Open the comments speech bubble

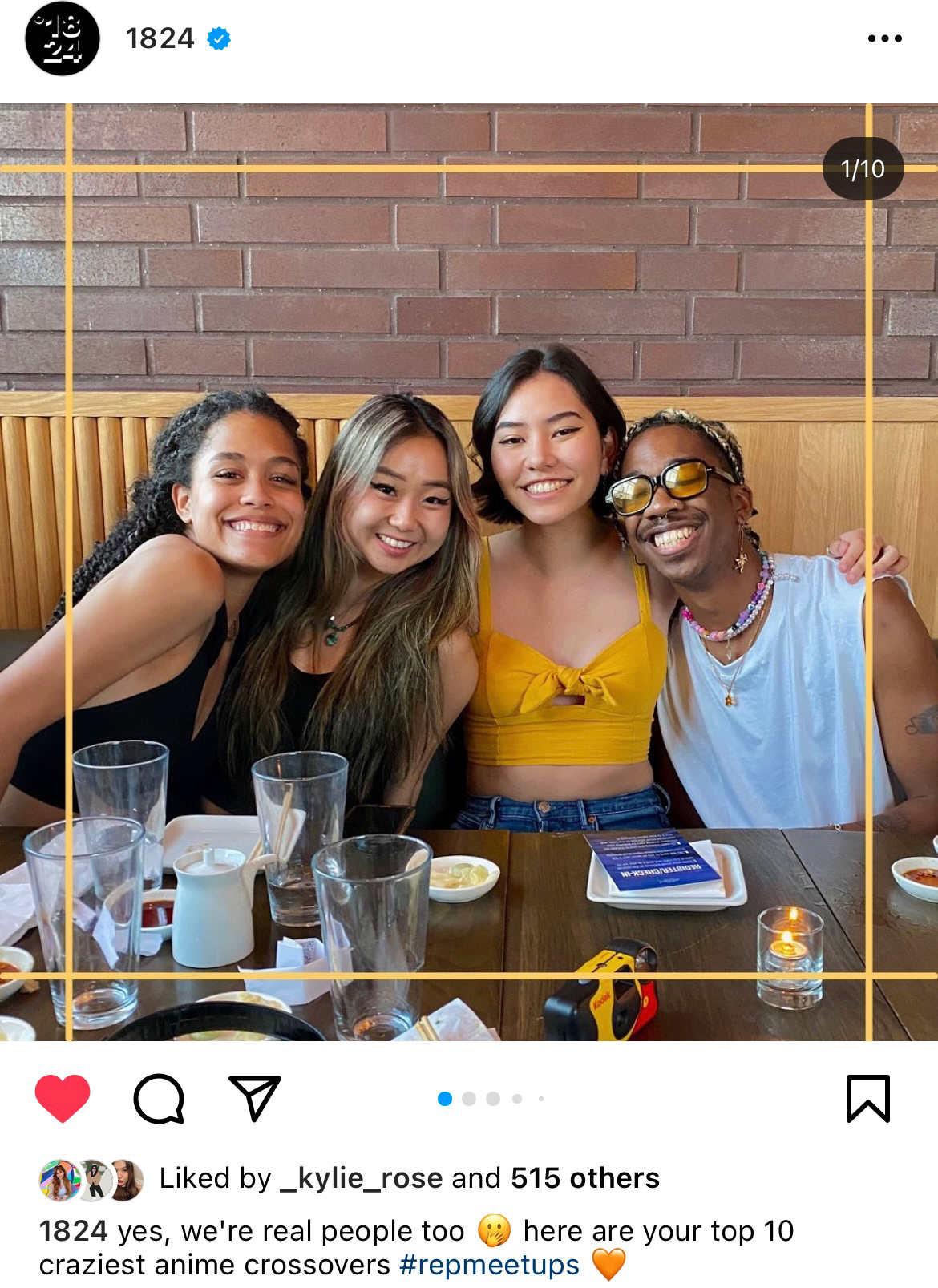[x=159, y=1098]
